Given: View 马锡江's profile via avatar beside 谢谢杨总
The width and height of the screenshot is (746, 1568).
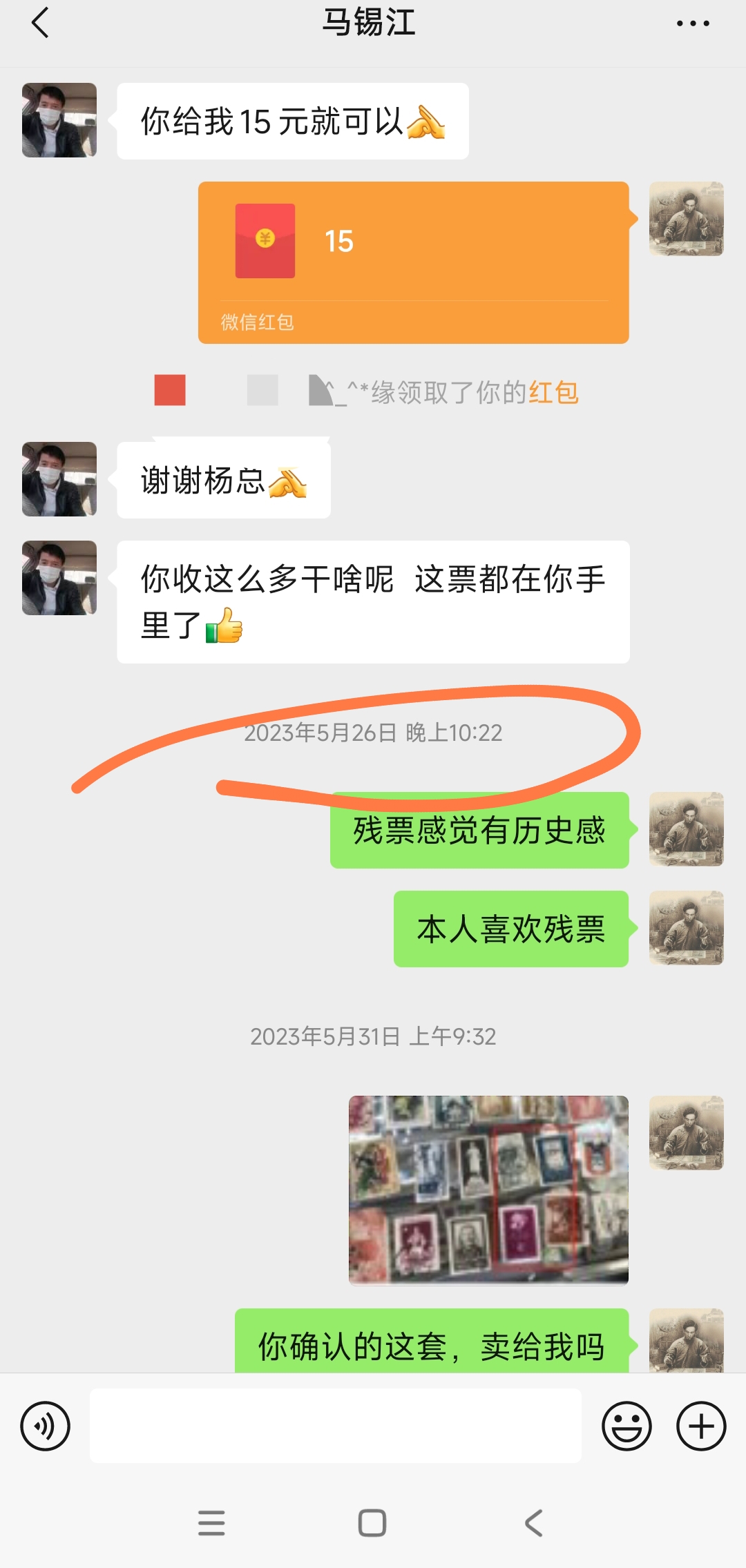Looking at the screenshot, I should click(x=59, y=479).
